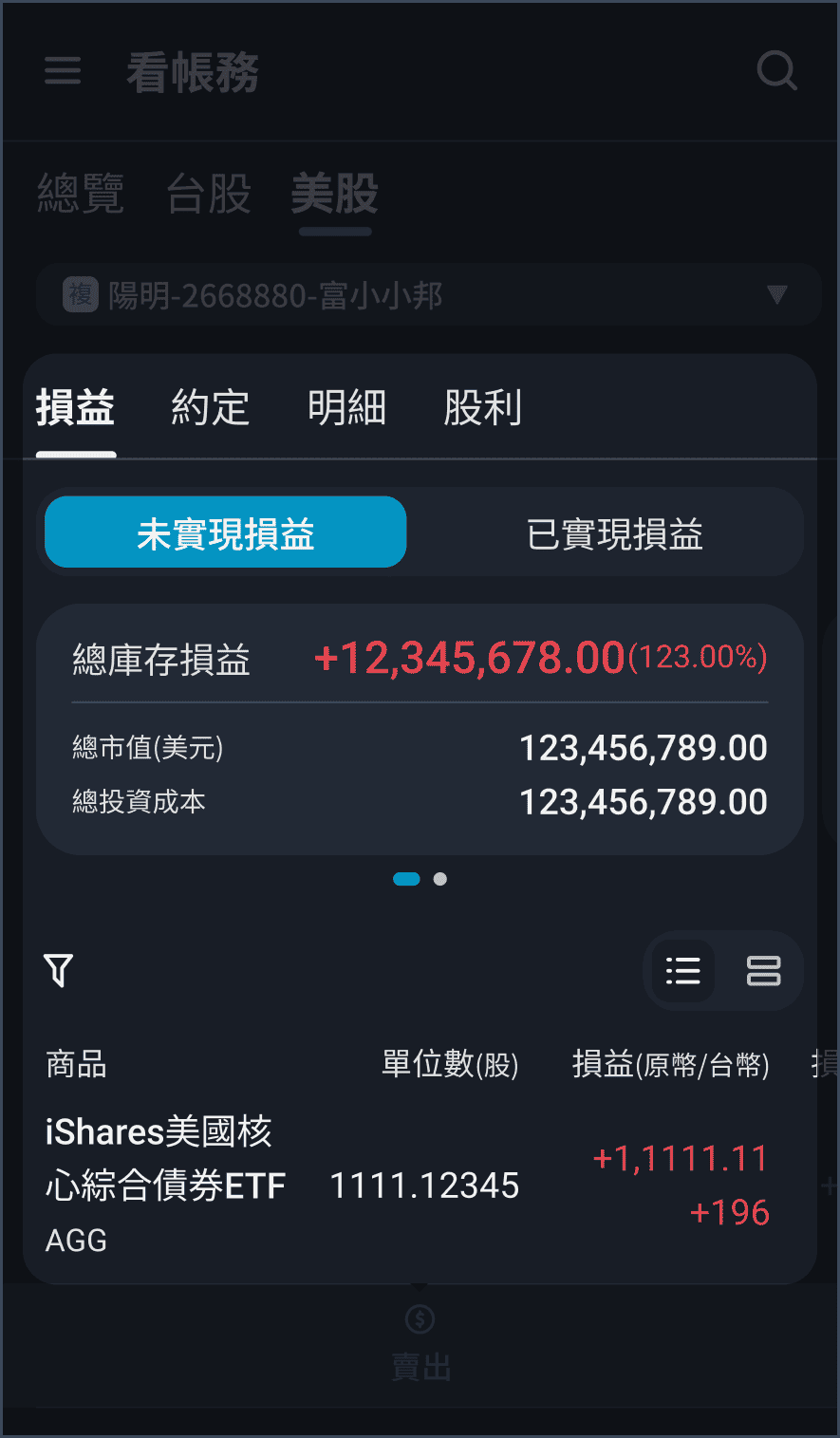Open the hamburger drawer menu

[63, 70]
